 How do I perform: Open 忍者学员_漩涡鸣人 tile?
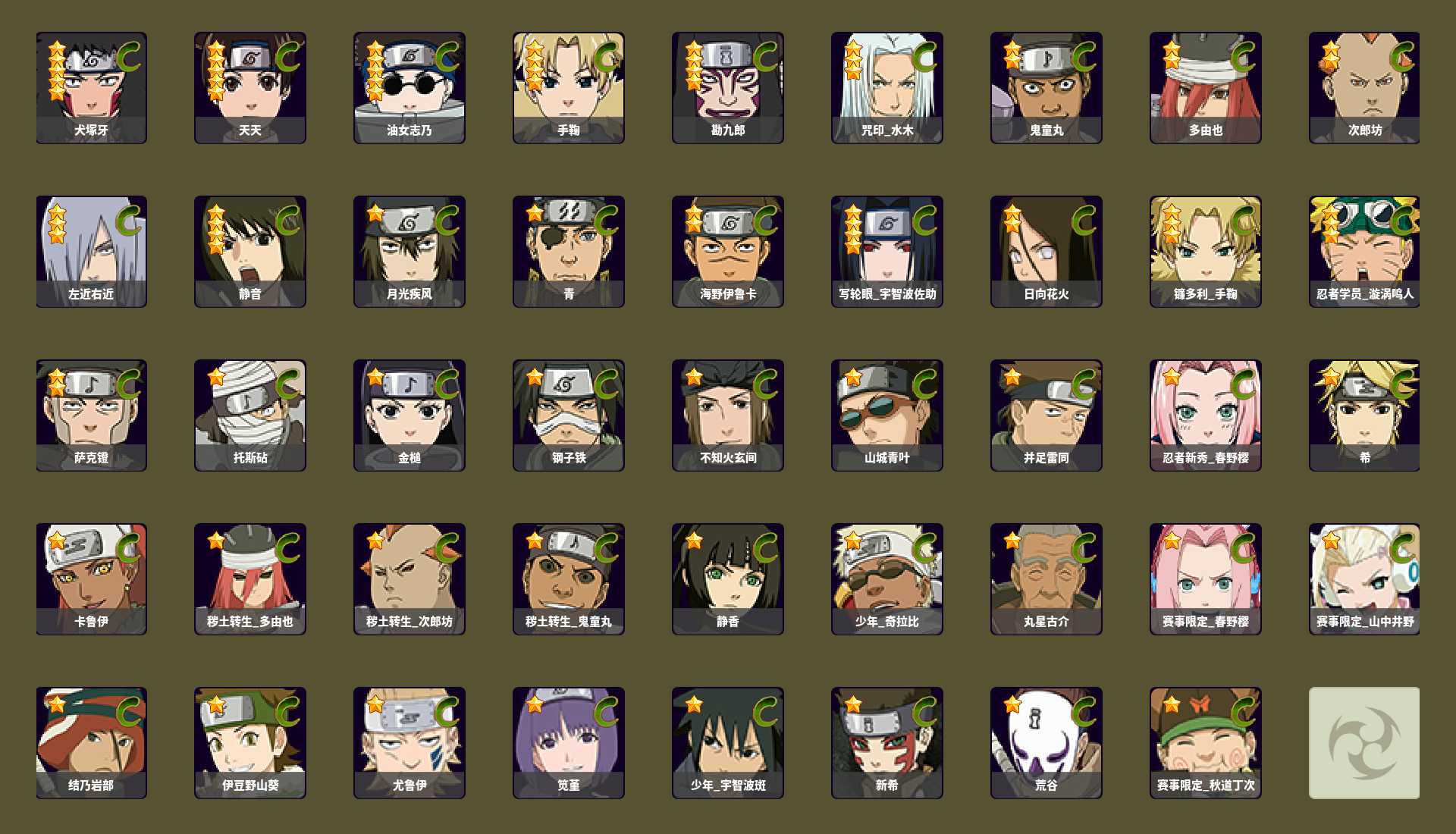pyautogui.click(x=1364, y=251)
